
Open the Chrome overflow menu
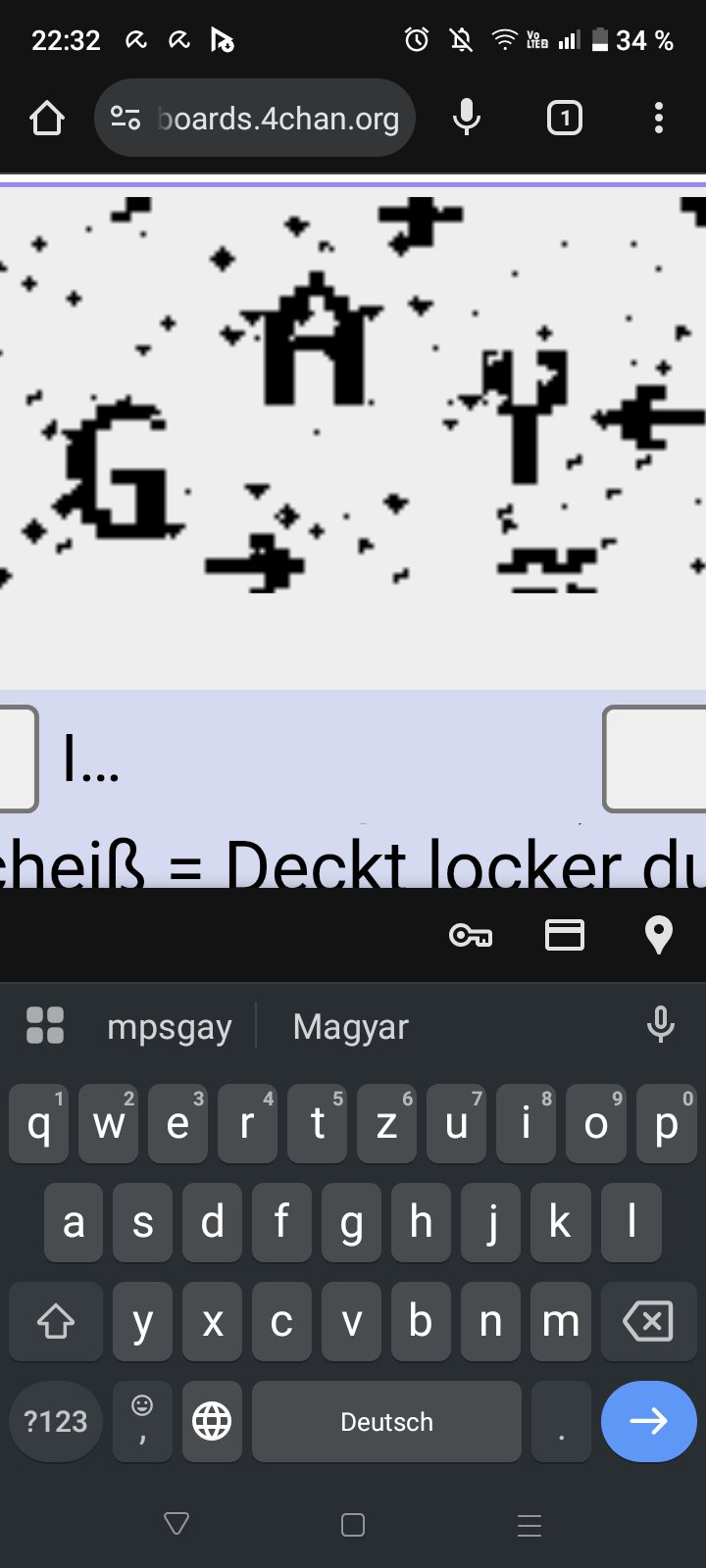click(659, 119)
